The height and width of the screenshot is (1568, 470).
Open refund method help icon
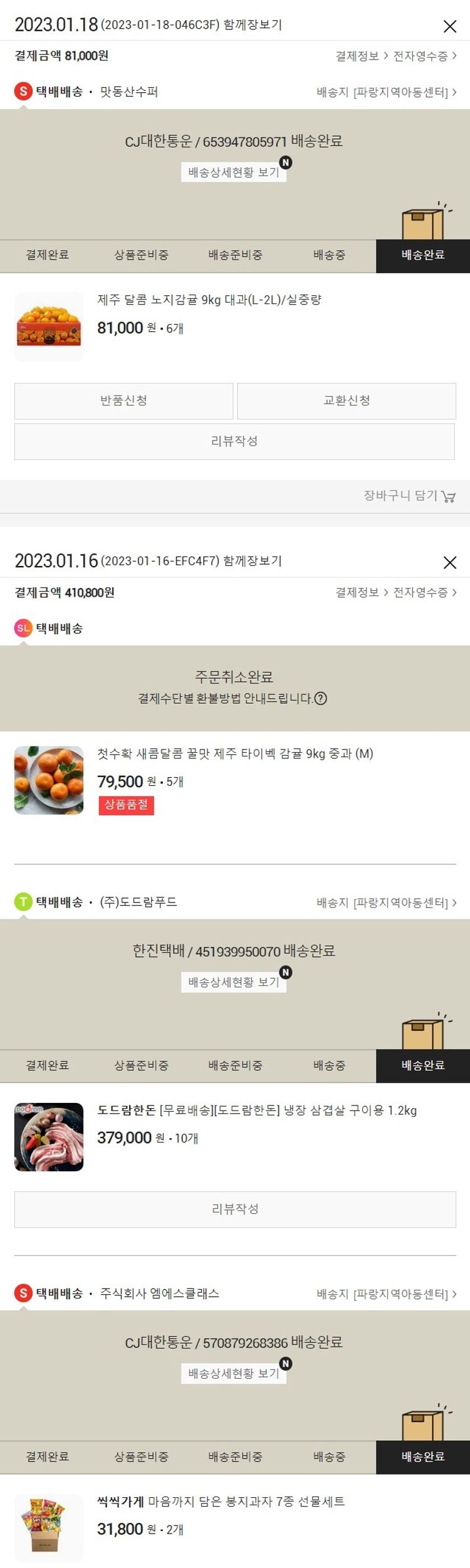(321, 698)
